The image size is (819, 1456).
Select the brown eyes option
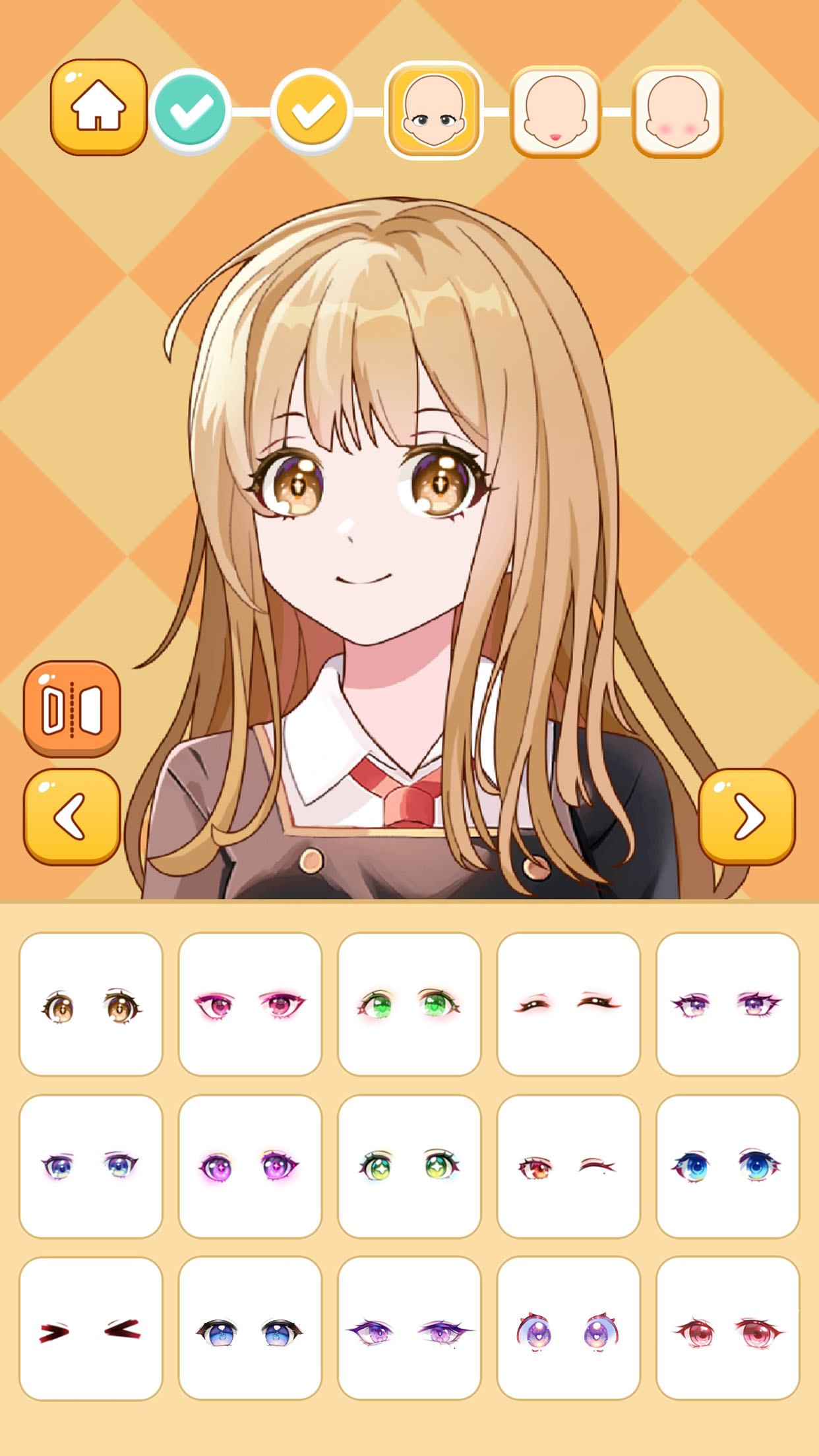coord(91,1004)
